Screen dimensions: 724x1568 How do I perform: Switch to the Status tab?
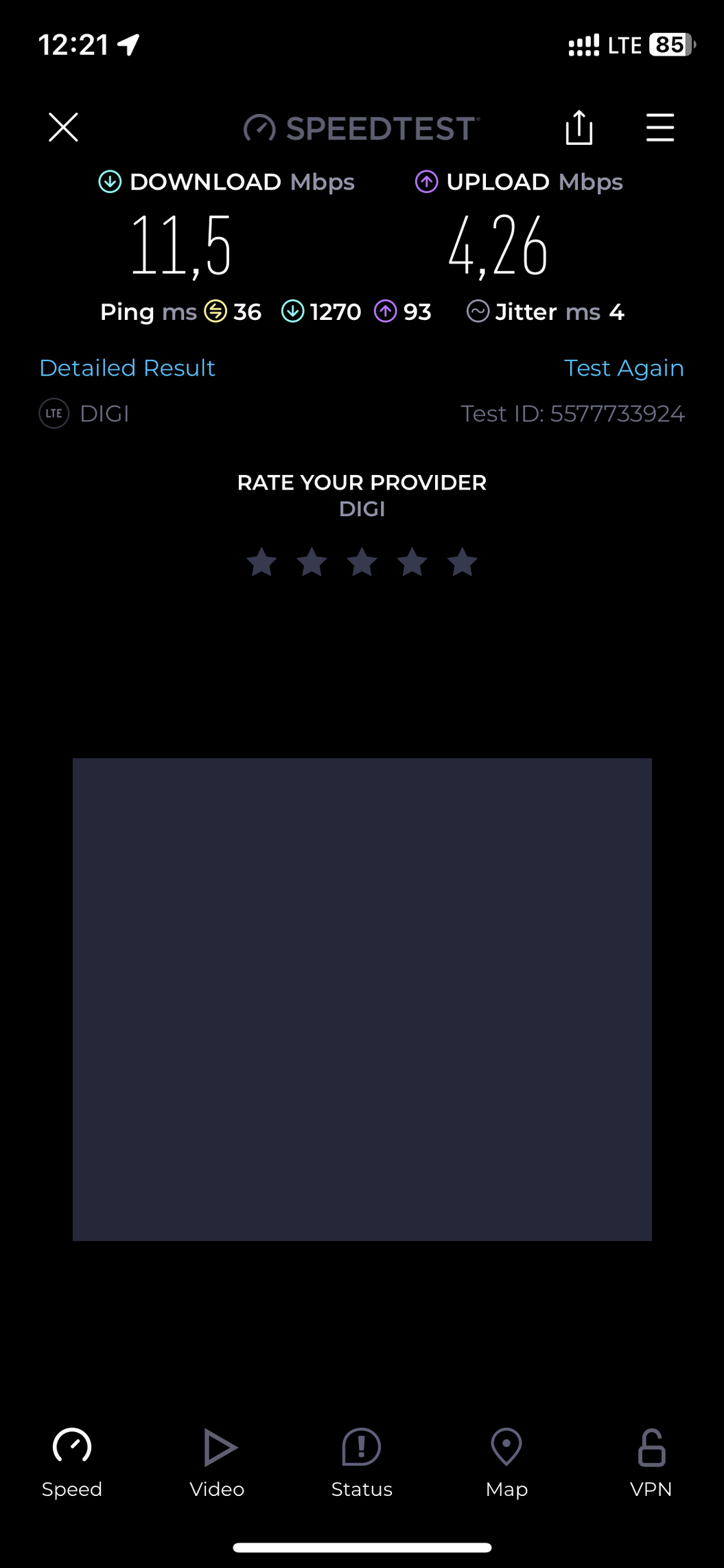tap(362, 1464)
